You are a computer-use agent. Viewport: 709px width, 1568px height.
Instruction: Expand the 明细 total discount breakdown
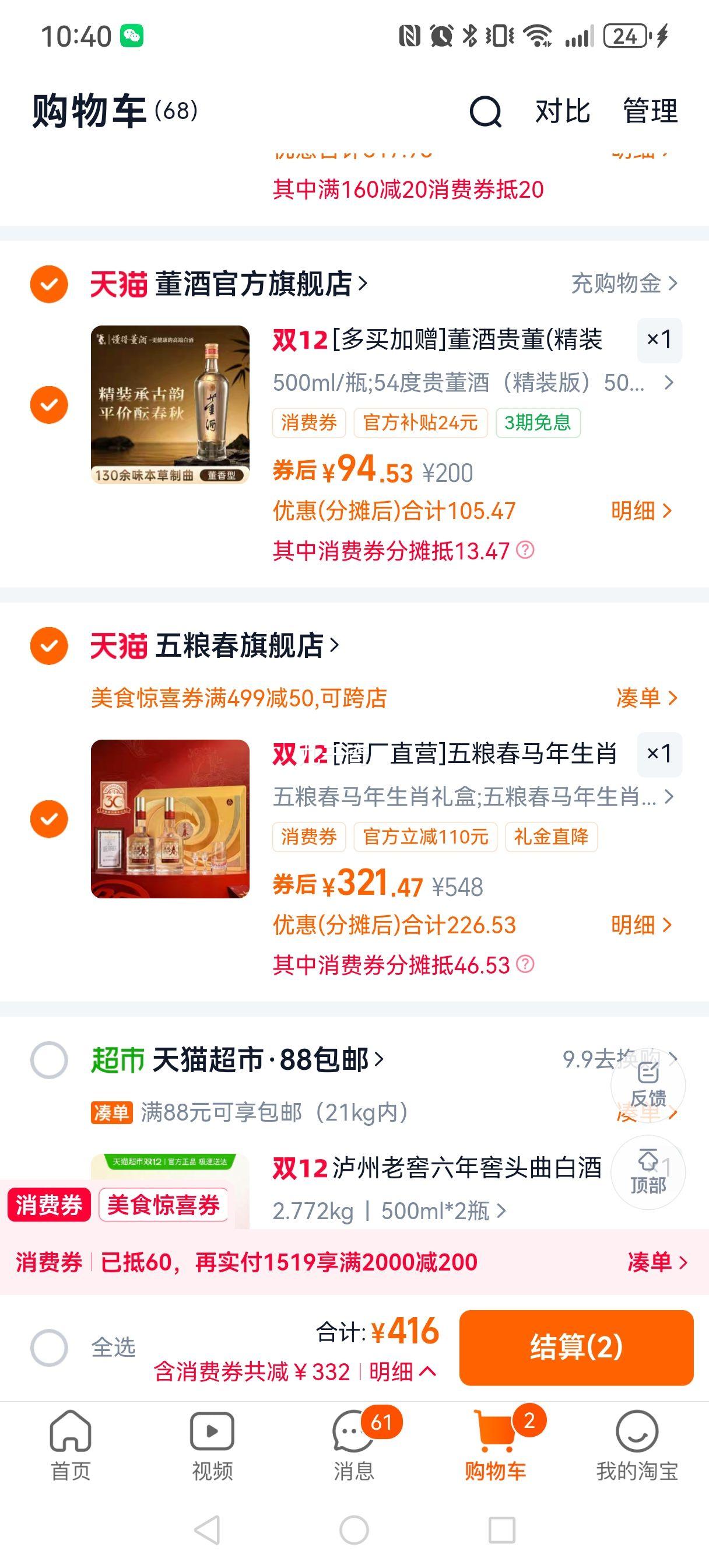coord(402,1372)
